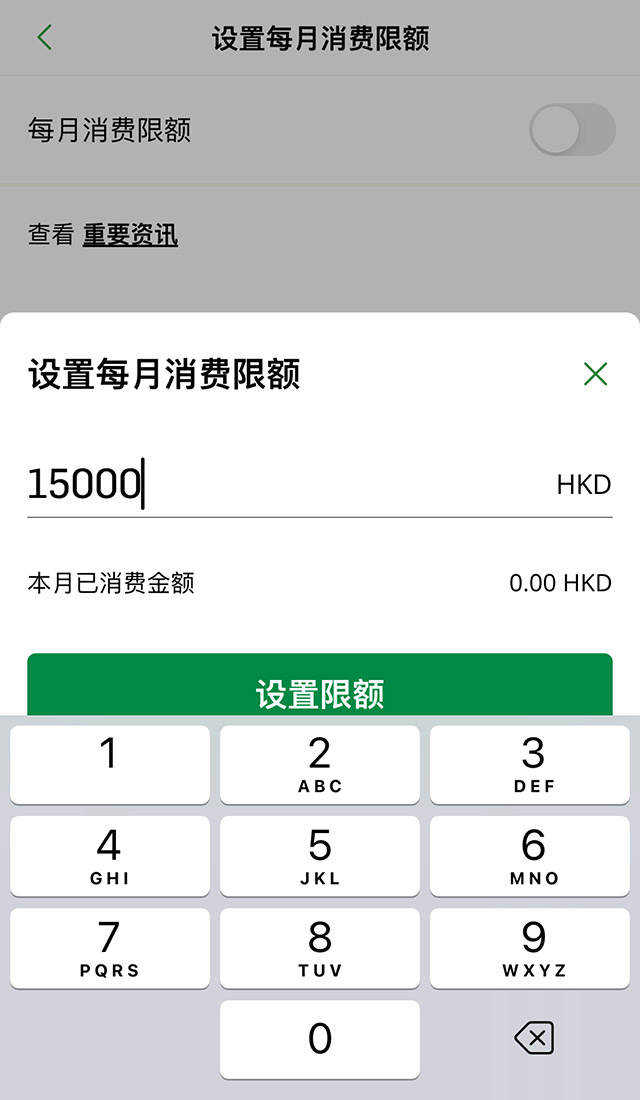Type digit 0 on the keypad

point(320,1039)
